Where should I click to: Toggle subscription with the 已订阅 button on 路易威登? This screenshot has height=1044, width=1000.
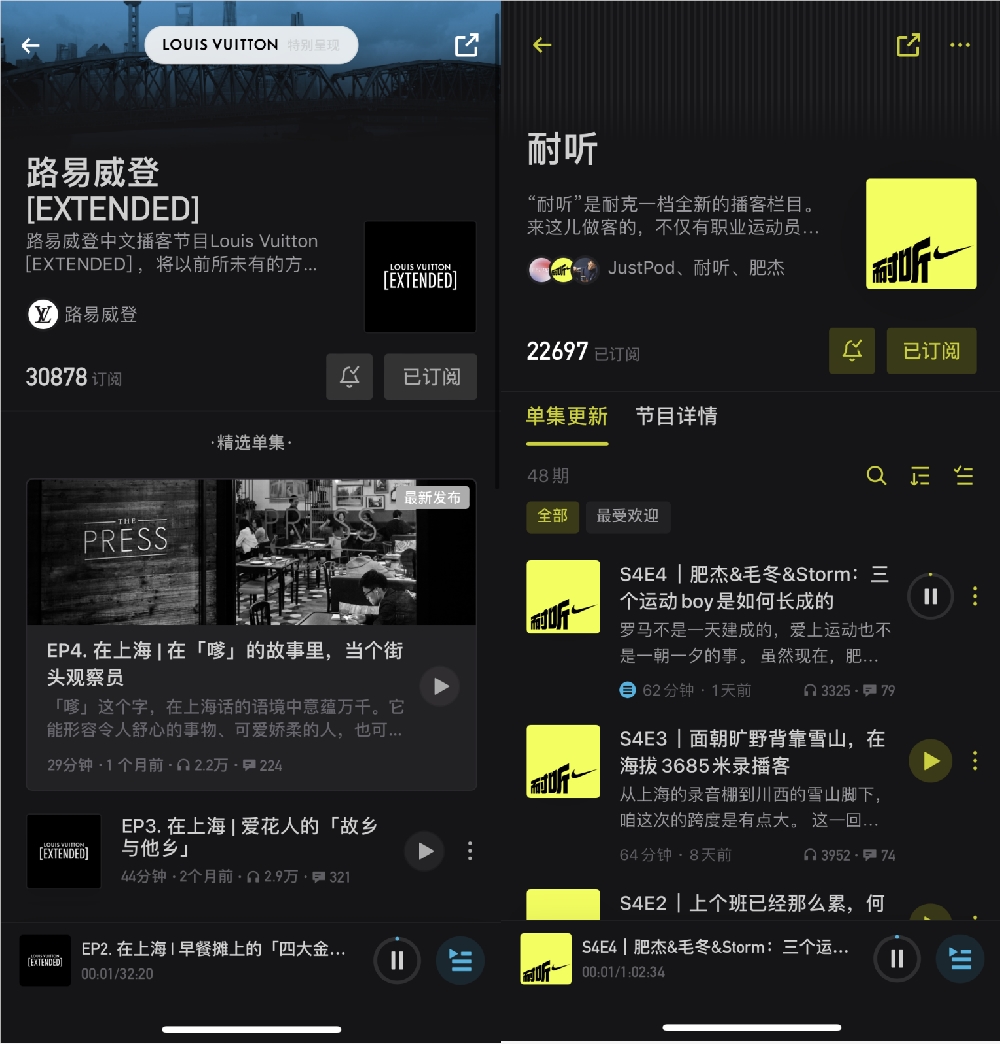(430, 377)
